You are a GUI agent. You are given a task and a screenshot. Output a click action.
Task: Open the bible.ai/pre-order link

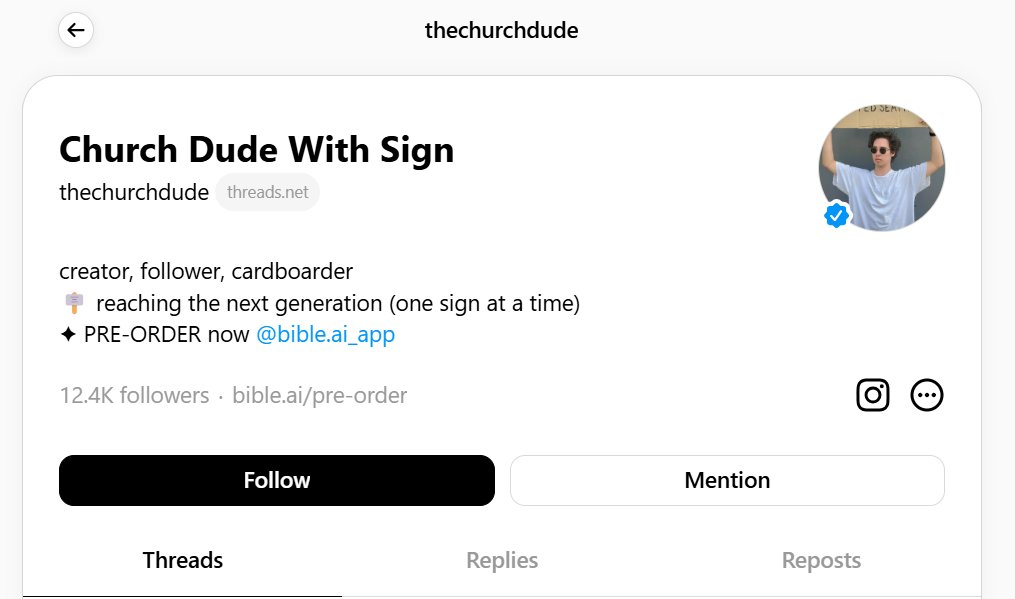(x=319, y=395)
